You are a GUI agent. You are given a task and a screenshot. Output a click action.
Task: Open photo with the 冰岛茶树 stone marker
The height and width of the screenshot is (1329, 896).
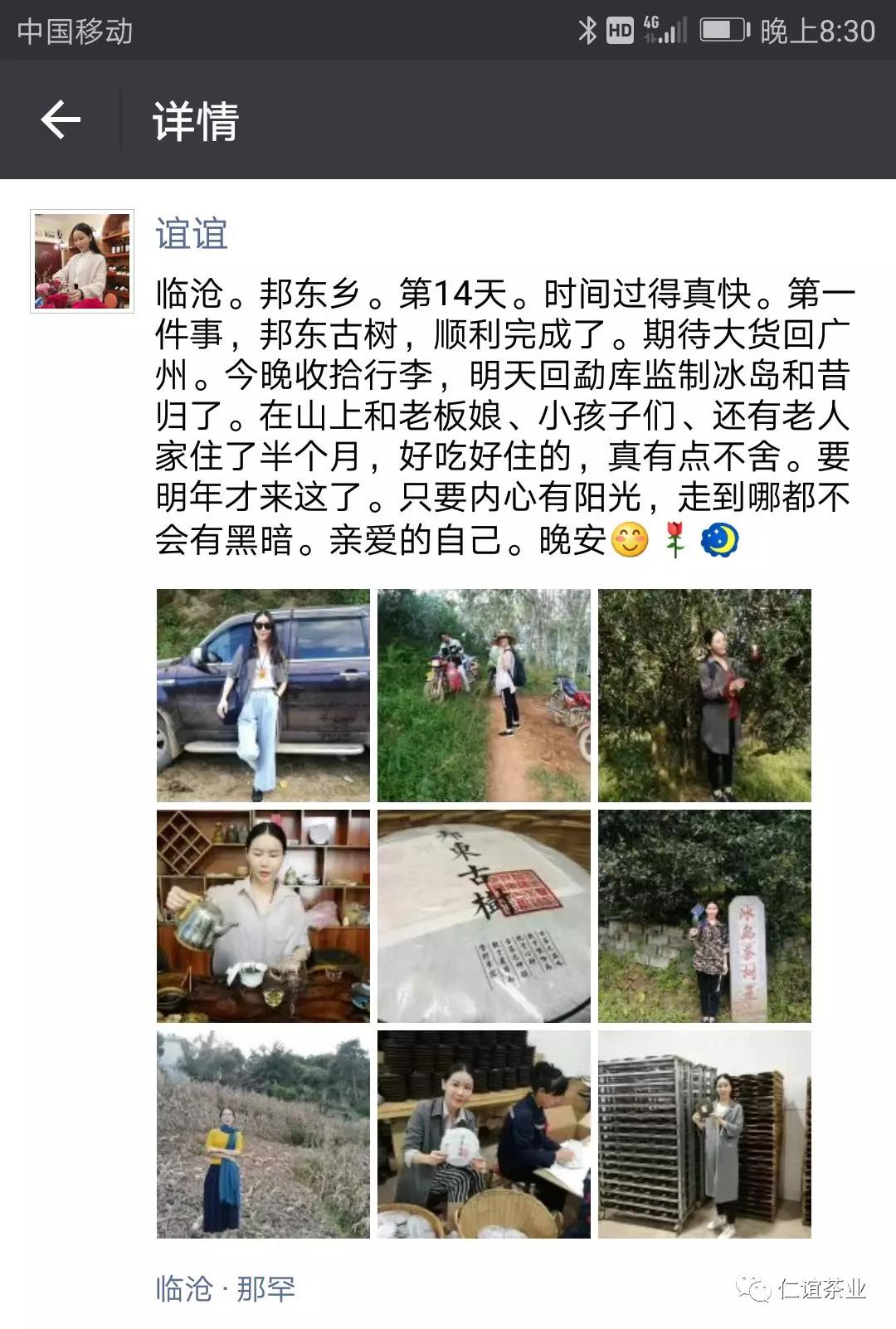click(704, 916)
